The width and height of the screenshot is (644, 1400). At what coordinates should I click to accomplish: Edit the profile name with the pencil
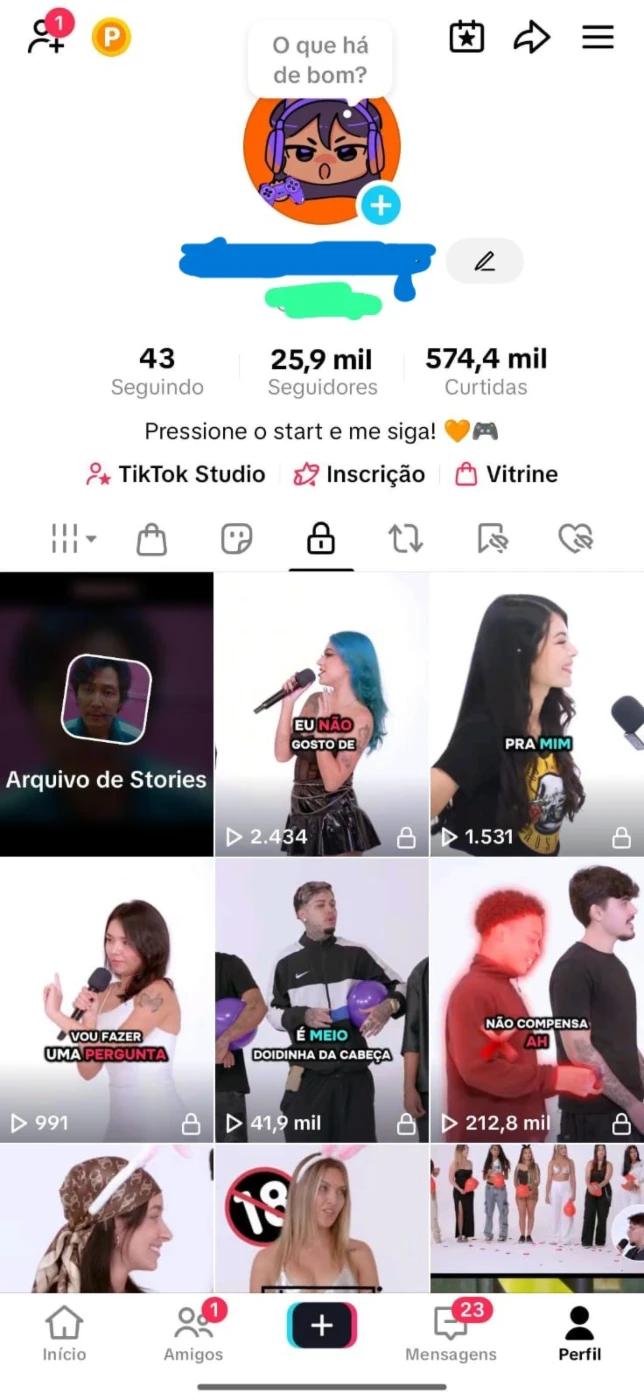[x=484, y=261]
